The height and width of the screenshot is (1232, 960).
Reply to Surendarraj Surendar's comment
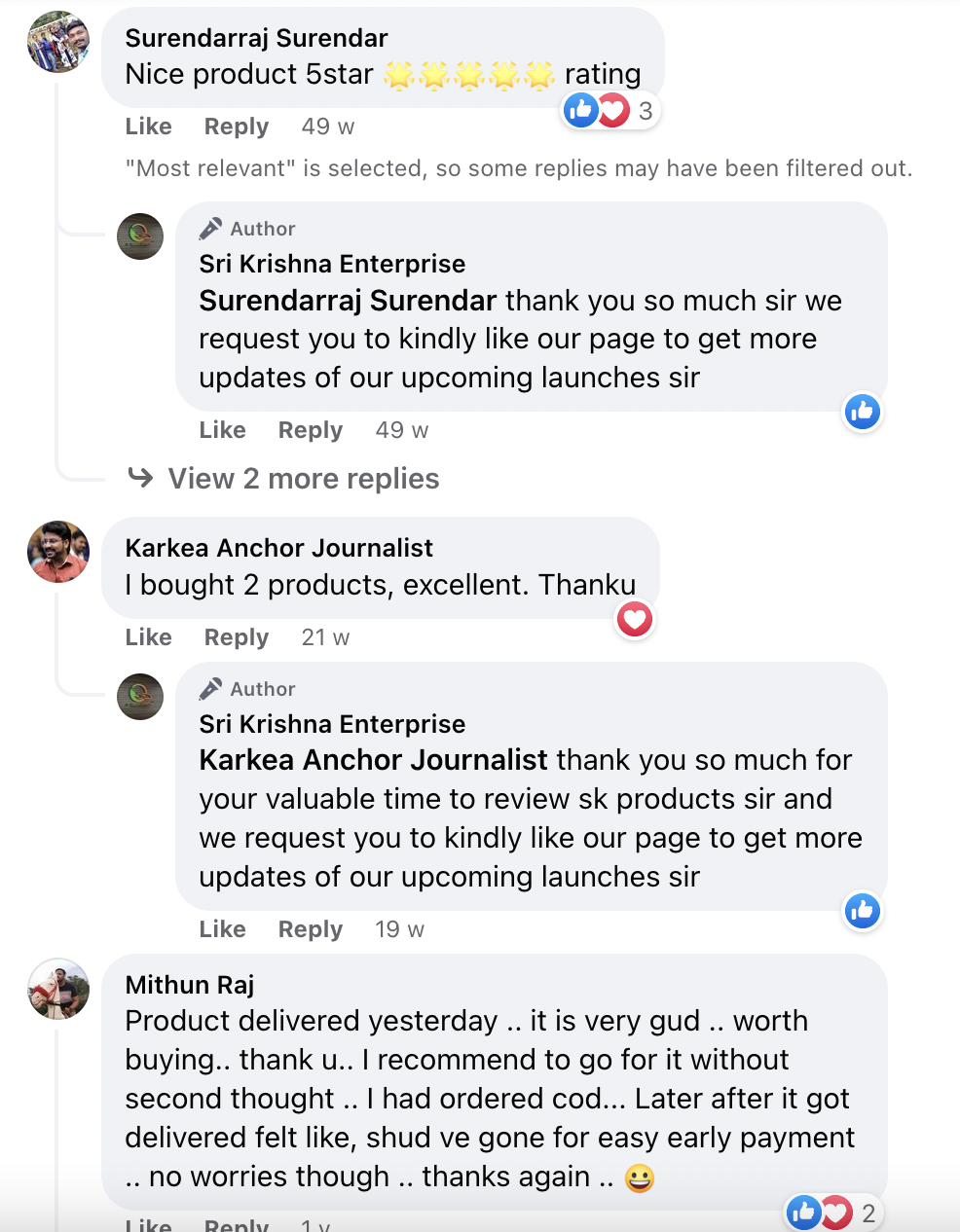tap(236, 127)
